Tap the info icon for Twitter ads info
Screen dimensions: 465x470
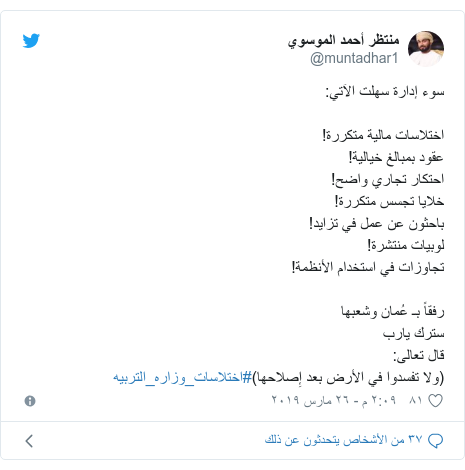point(30,401)
